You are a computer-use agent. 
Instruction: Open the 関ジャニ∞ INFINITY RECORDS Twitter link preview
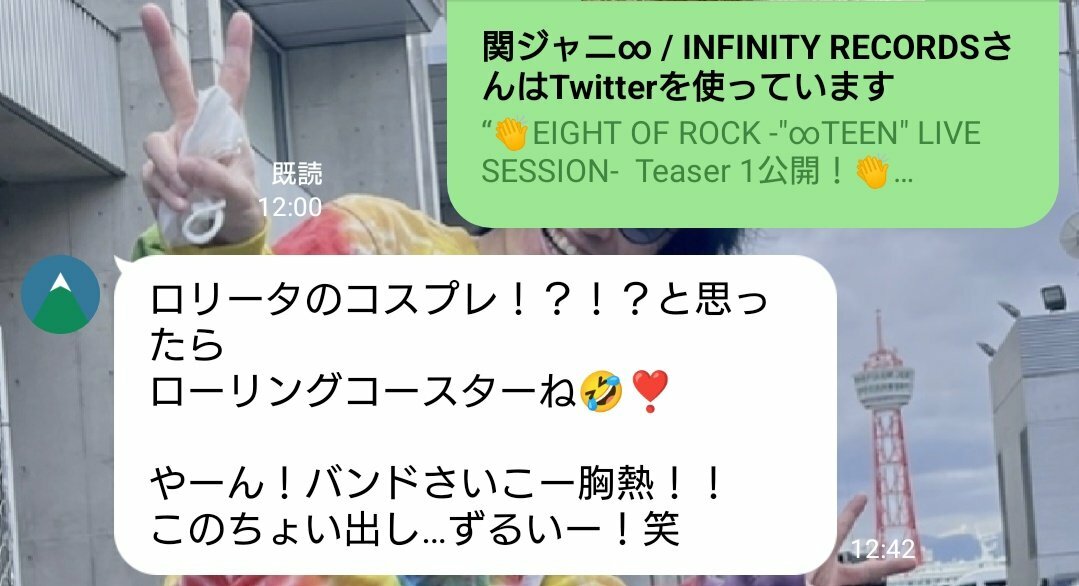tap(750, 110)
